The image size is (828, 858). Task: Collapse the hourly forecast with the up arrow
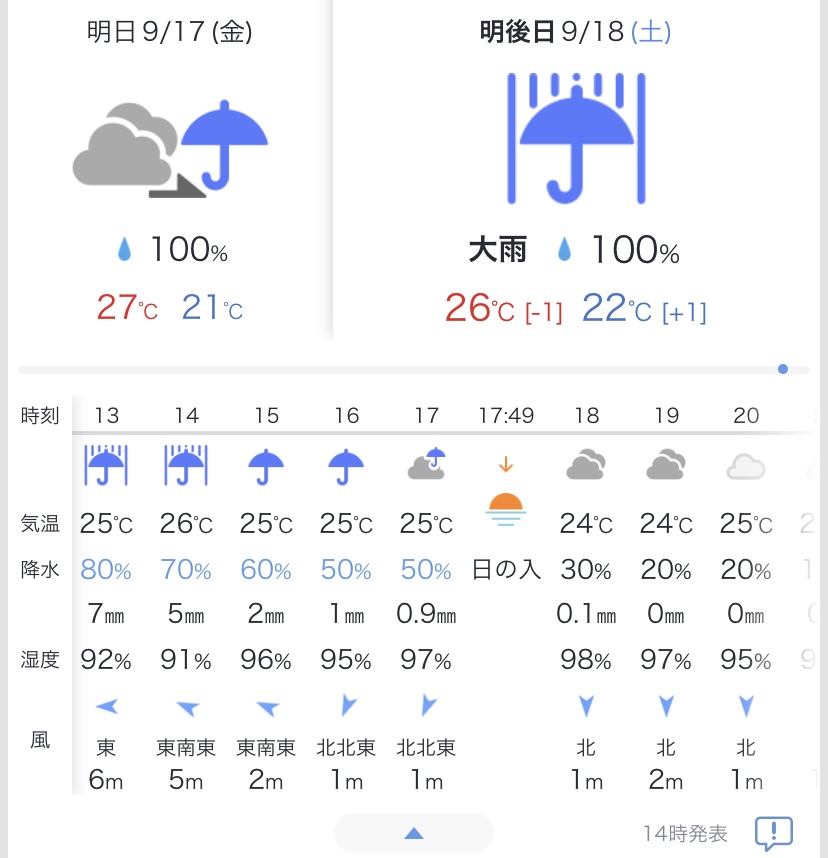414,833
